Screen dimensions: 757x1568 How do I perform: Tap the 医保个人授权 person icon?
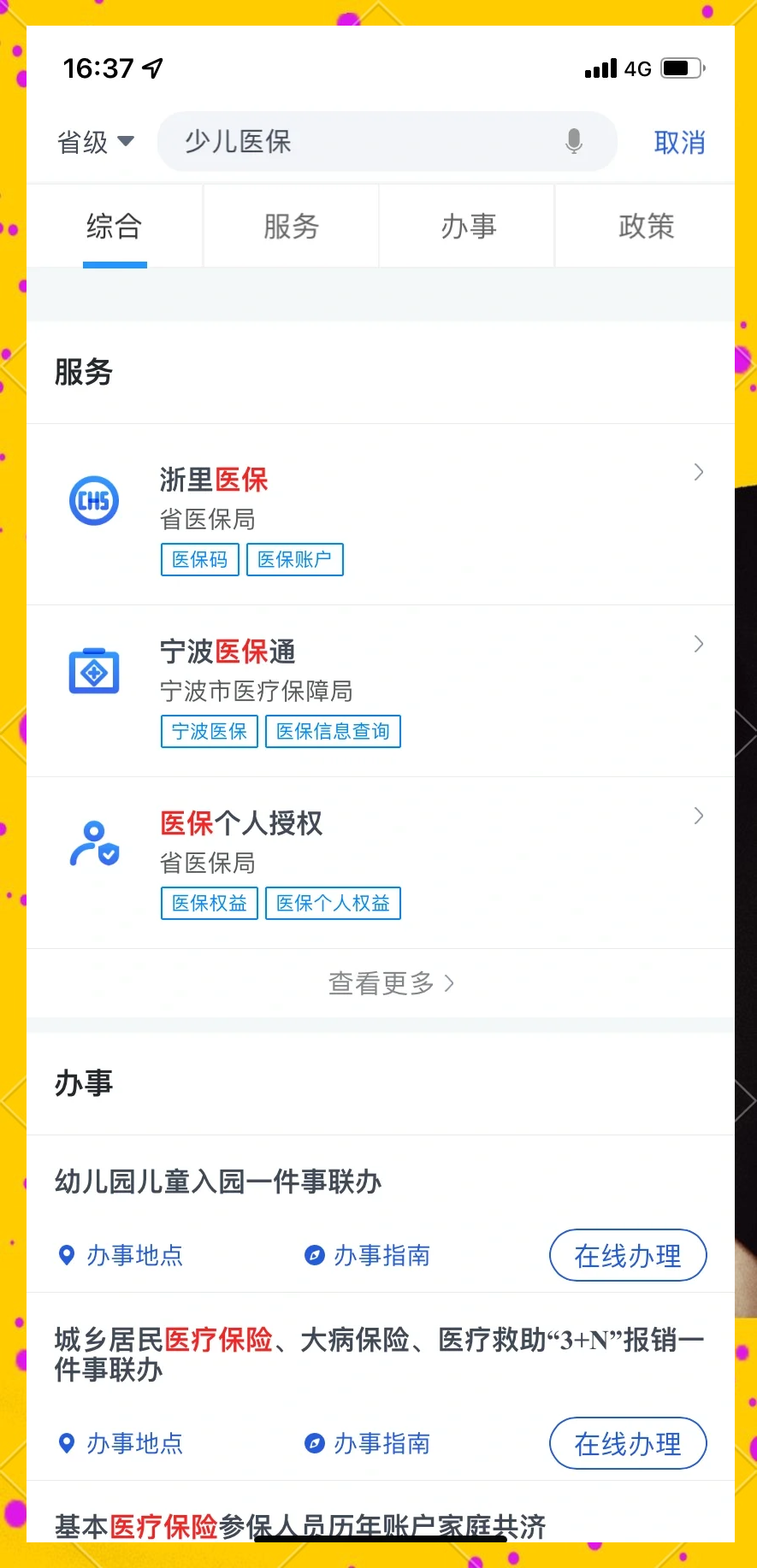(94, 843)
